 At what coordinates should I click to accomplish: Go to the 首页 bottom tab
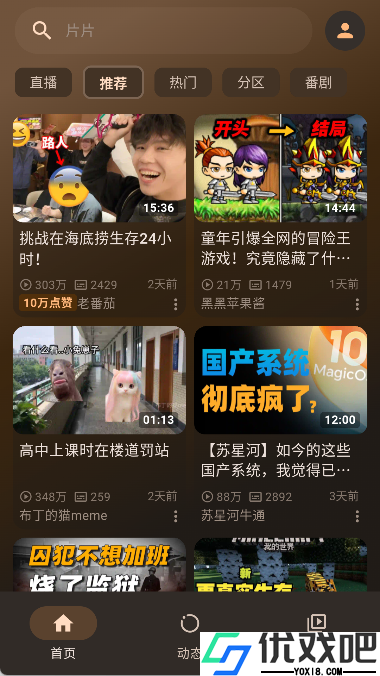point(63,633)
